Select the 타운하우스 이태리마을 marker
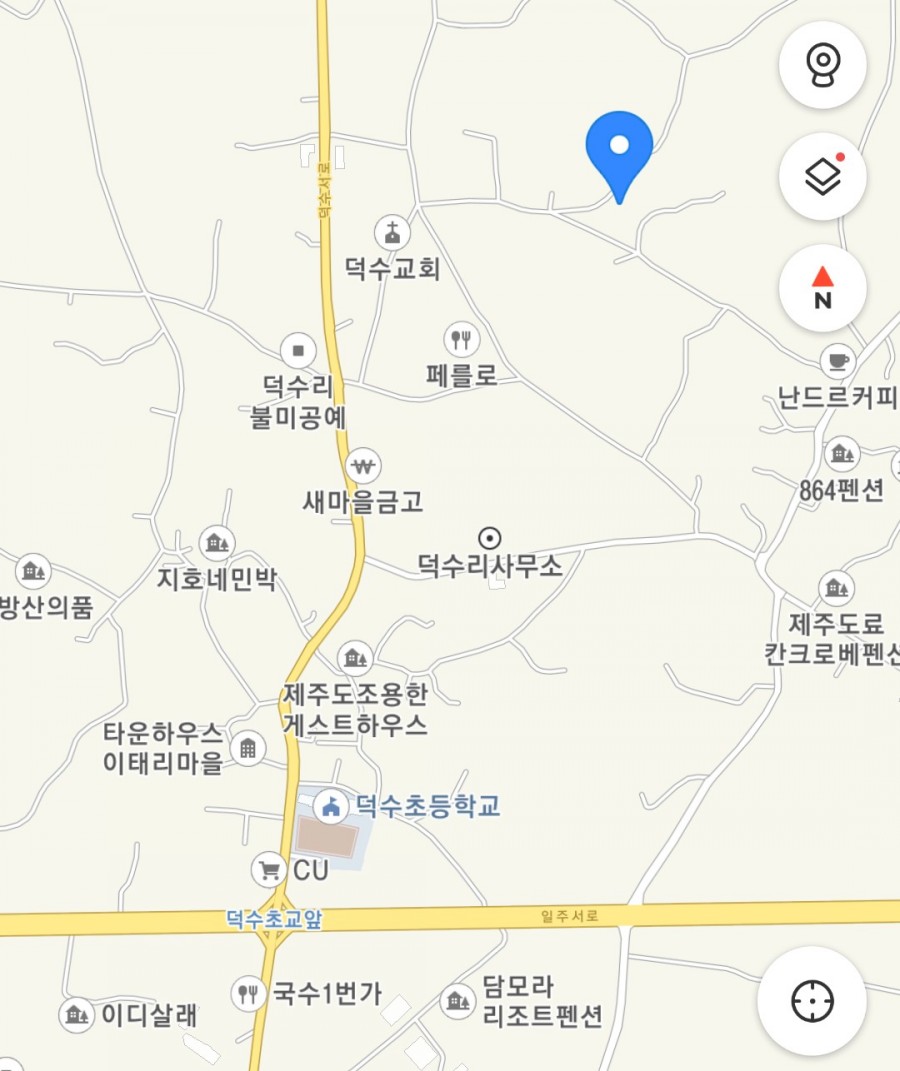900x1071 pixels. tap(247, 747)
